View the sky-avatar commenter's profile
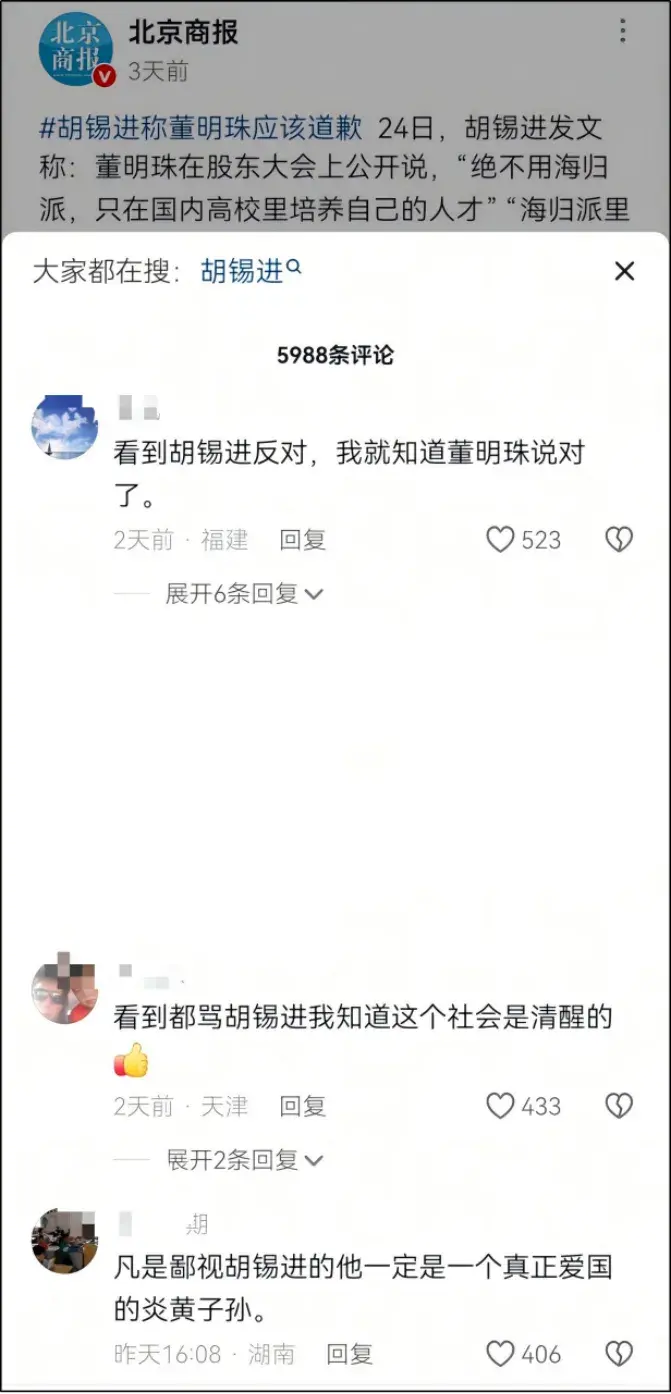Image resolution: width=671 pixels, height=1394 pixels. [65, 426]
